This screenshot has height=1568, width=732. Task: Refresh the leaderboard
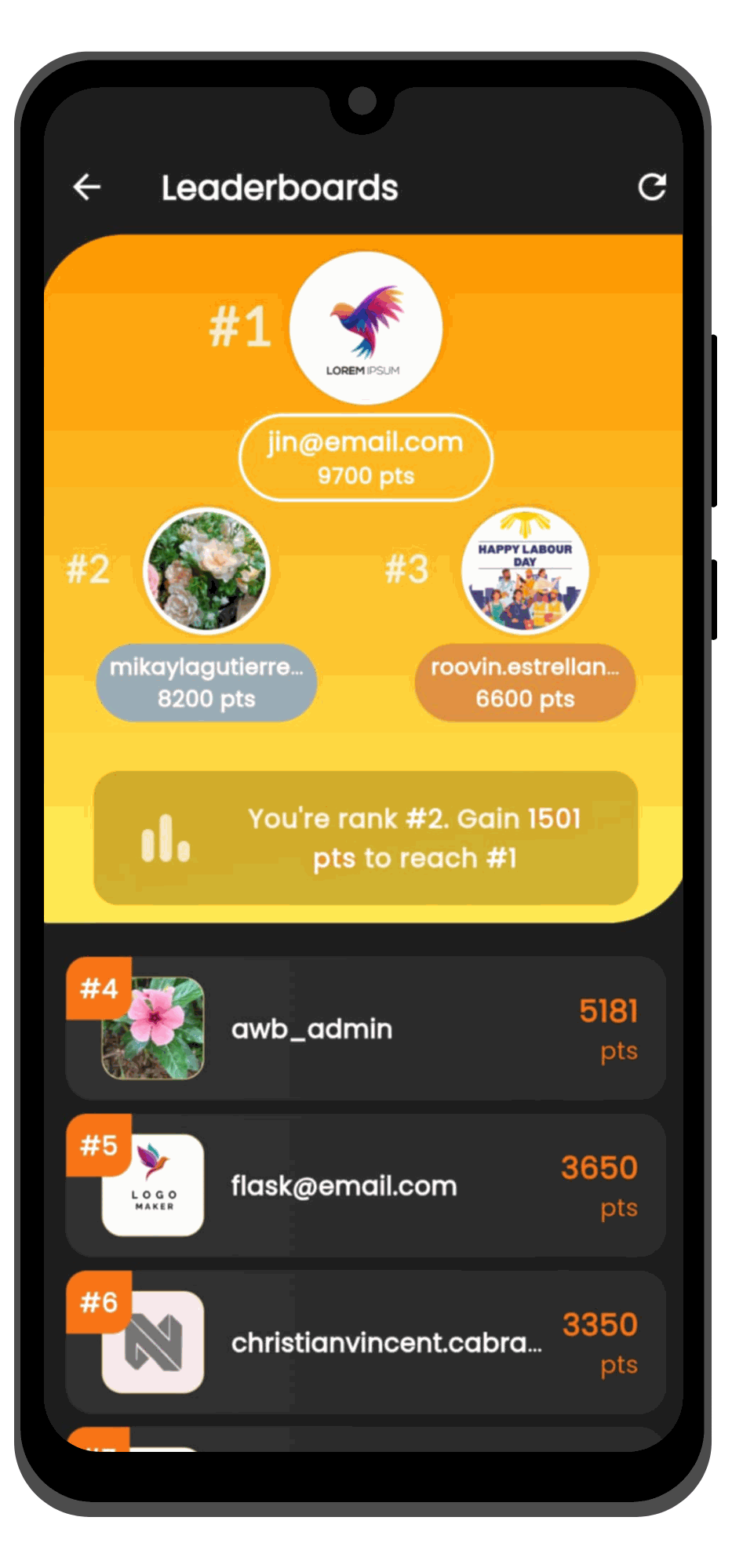[652, 187]
